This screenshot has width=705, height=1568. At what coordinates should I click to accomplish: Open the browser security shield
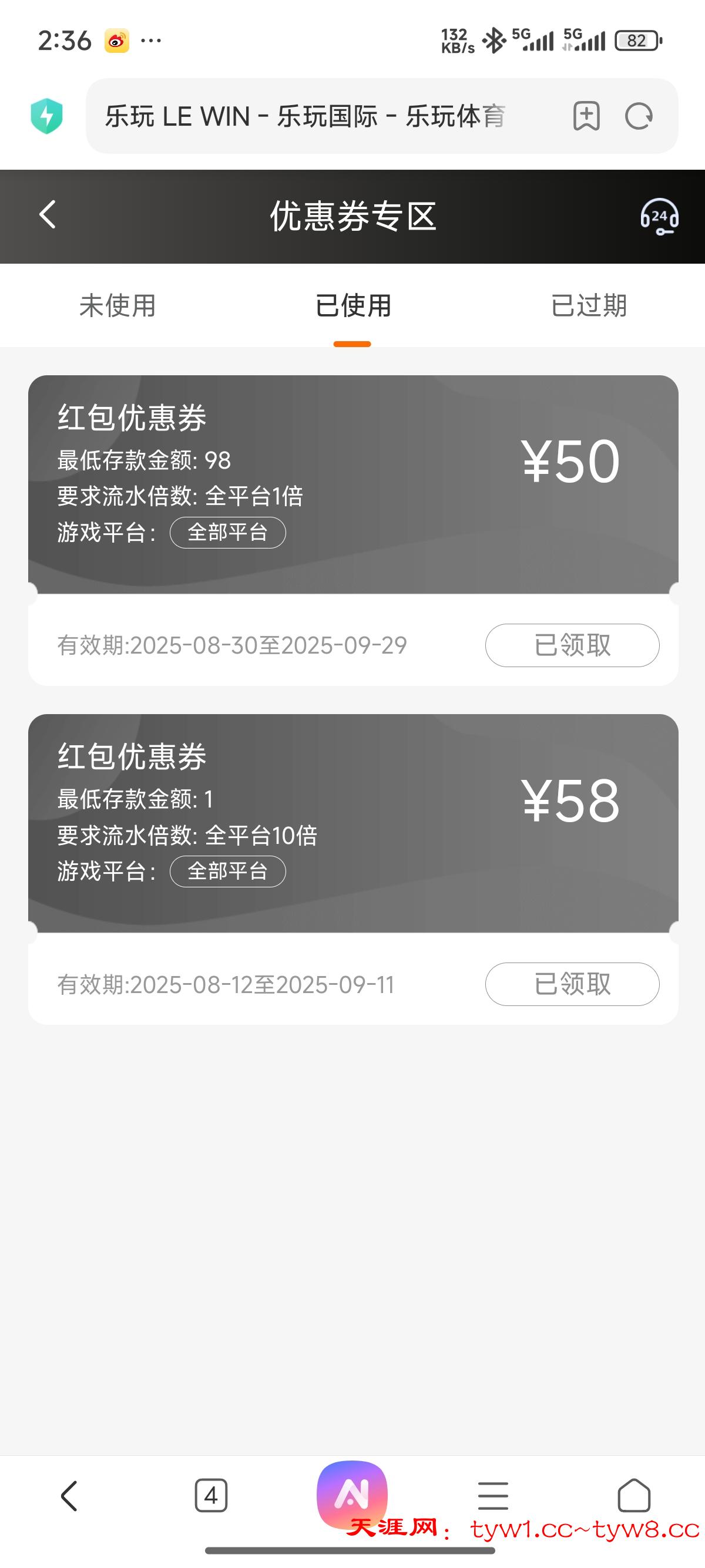47,116
